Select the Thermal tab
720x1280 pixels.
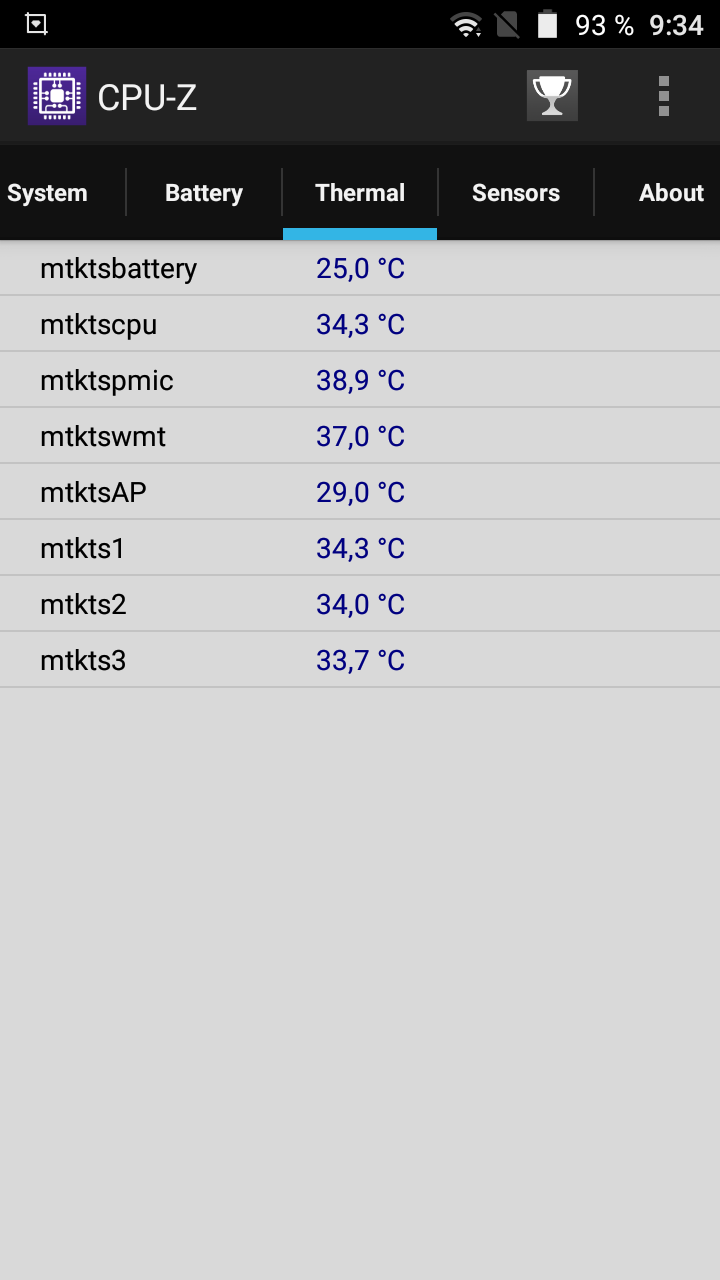pos(360,193)
